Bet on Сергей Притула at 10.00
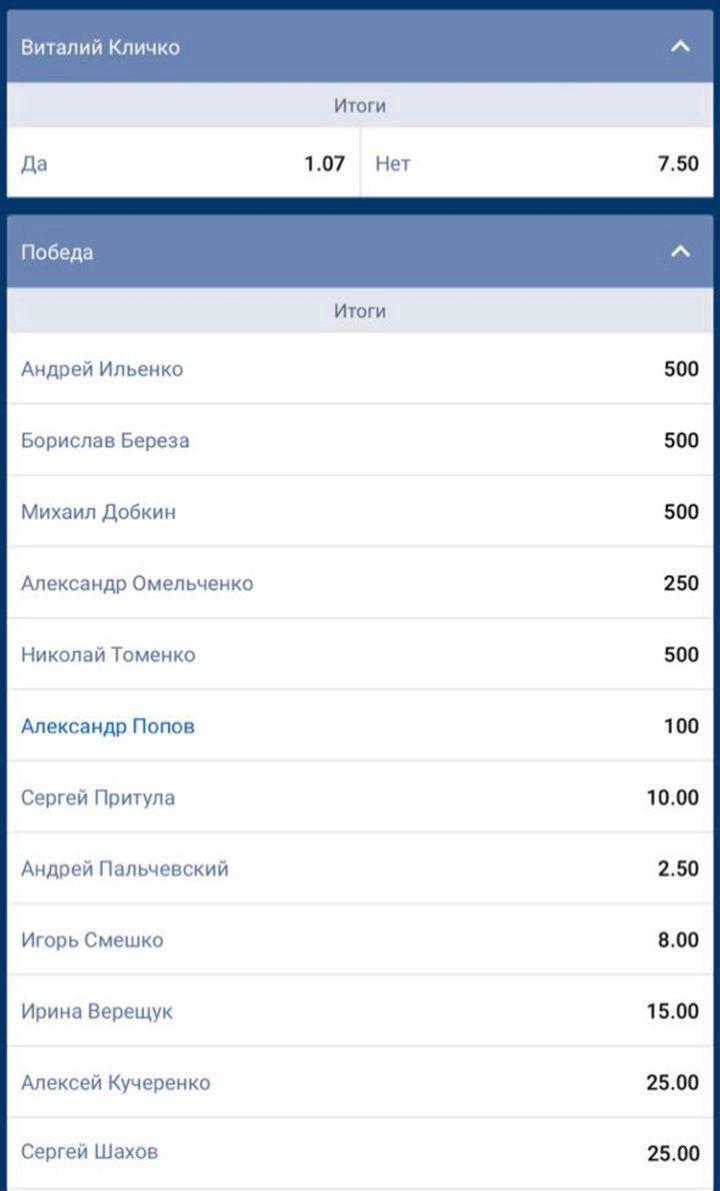Screen dimensions: 720x1191 [360, 797]
